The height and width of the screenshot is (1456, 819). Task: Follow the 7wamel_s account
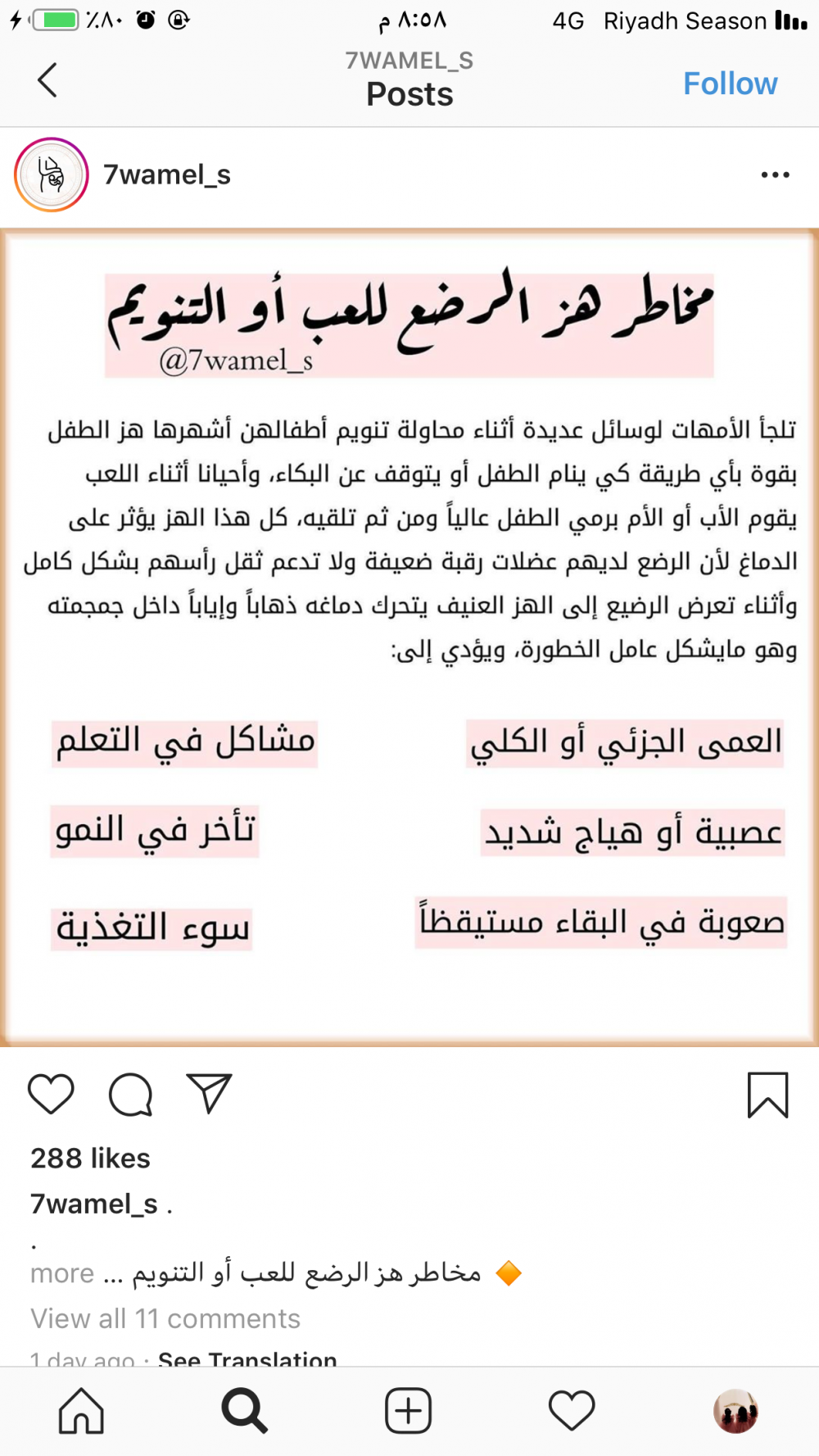[x=730, y=84]
